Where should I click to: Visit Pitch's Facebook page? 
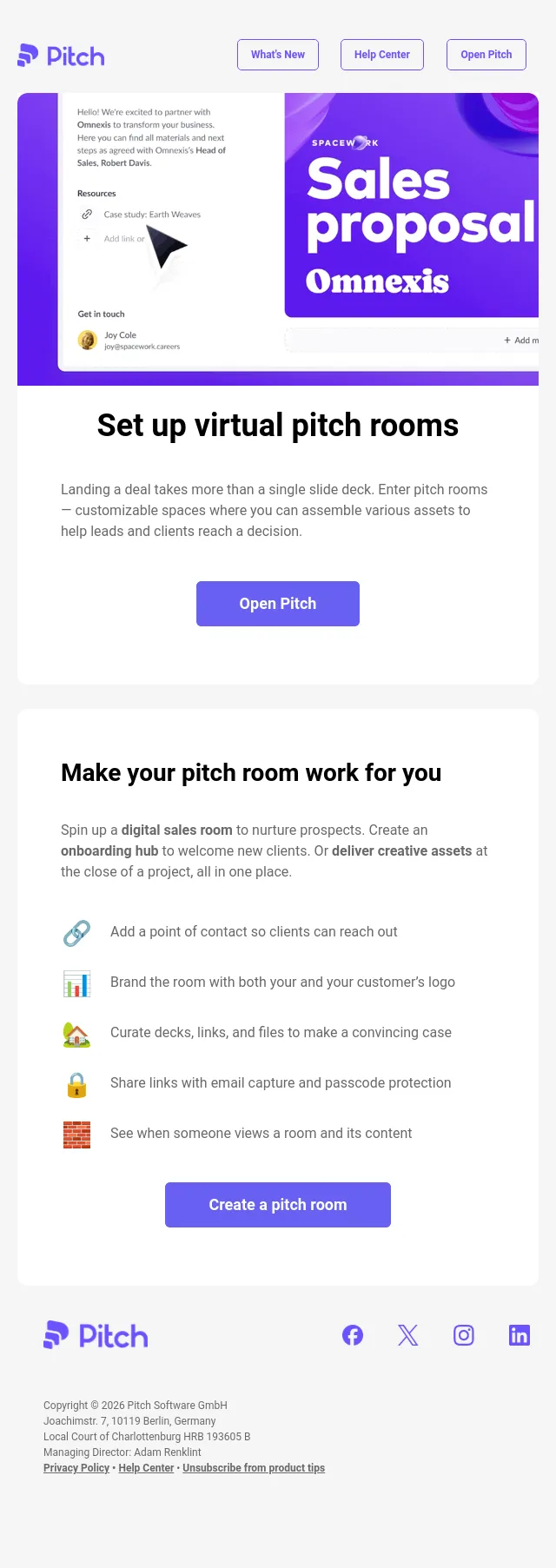[353, 1335]
